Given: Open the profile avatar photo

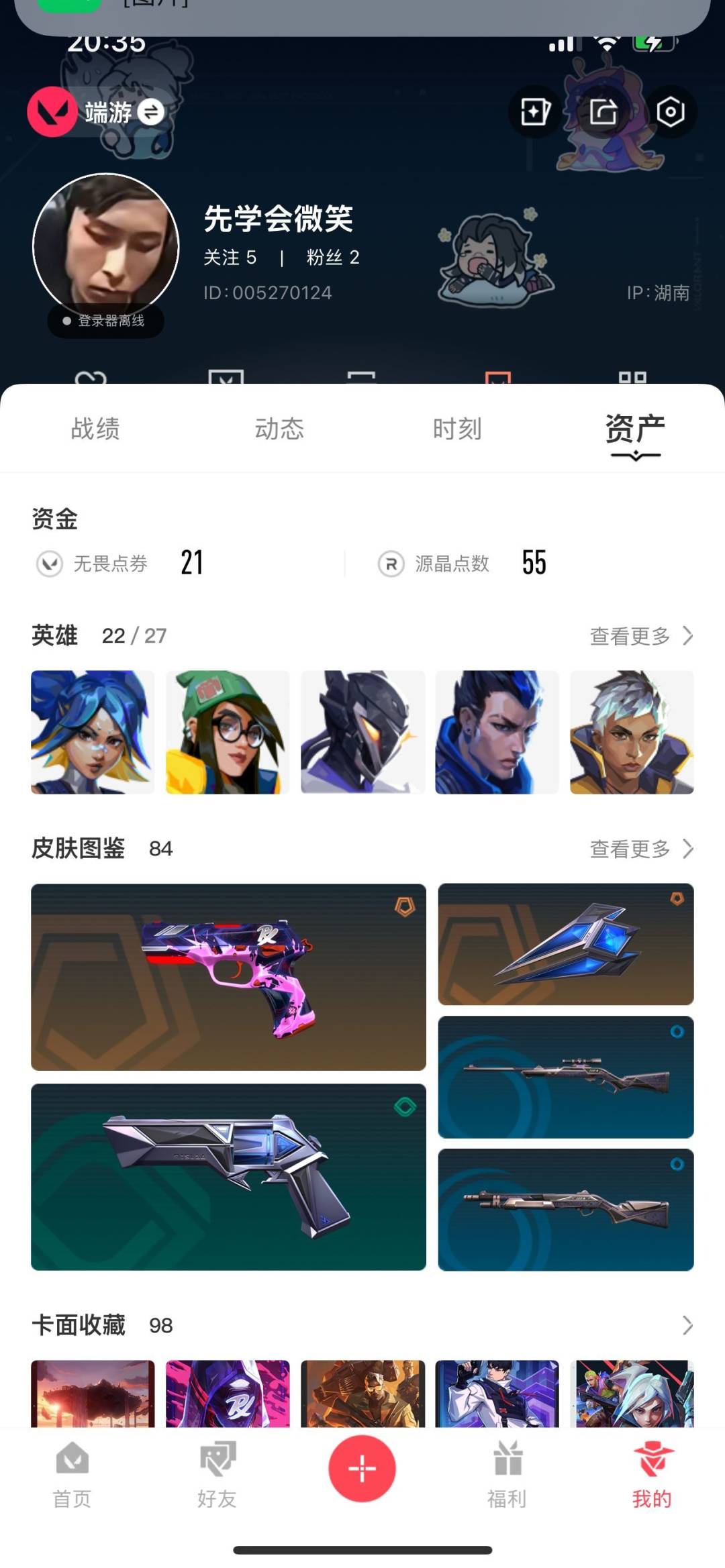Looking at the screenshot, I should [x=106, y=246].
